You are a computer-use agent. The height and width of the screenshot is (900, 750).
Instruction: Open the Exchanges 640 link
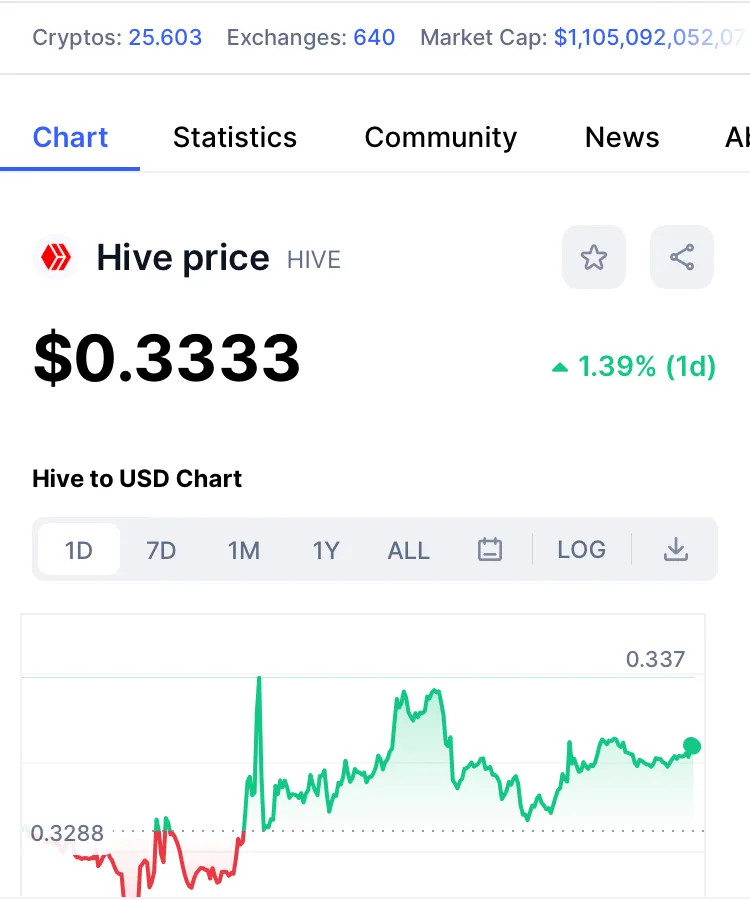click(374, 38)
